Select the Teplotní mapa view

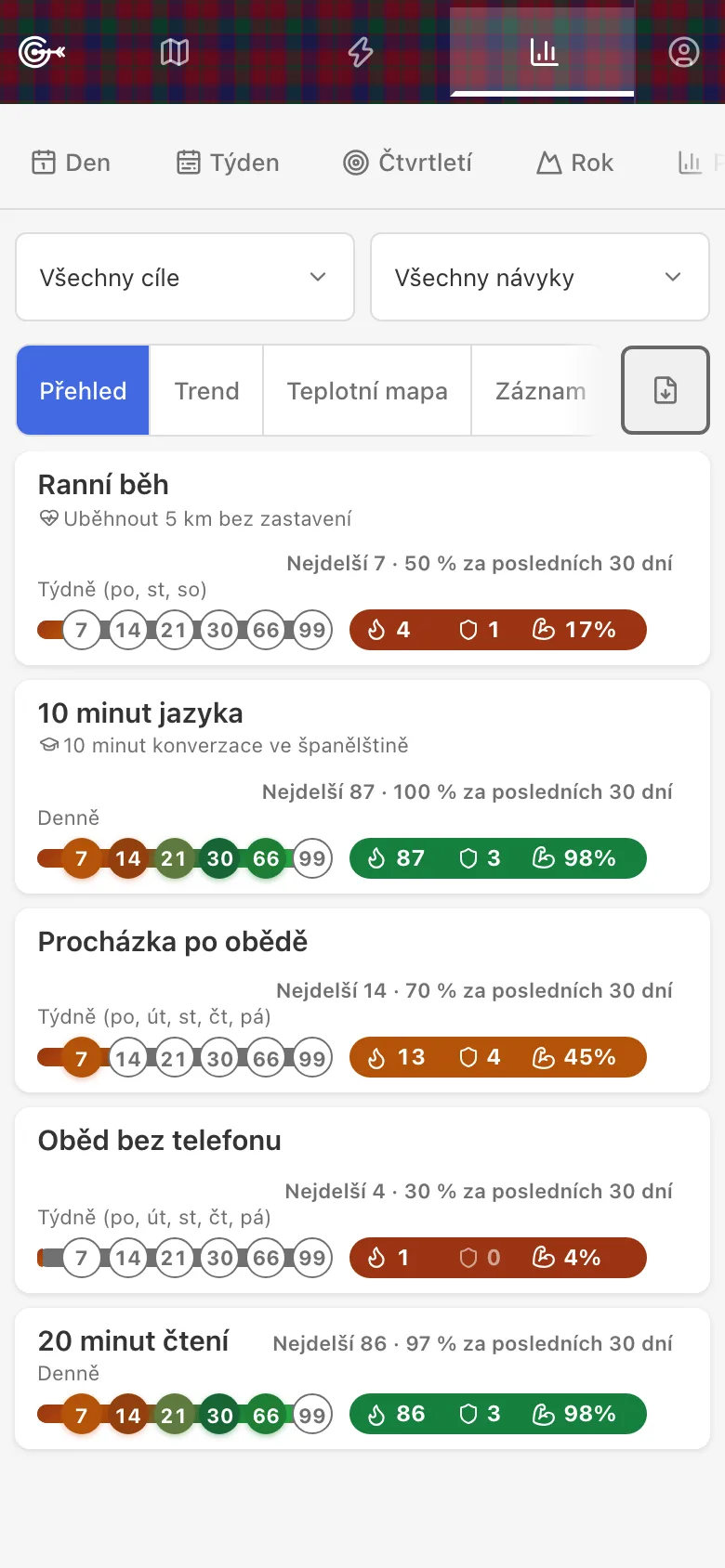click(367, 391)
